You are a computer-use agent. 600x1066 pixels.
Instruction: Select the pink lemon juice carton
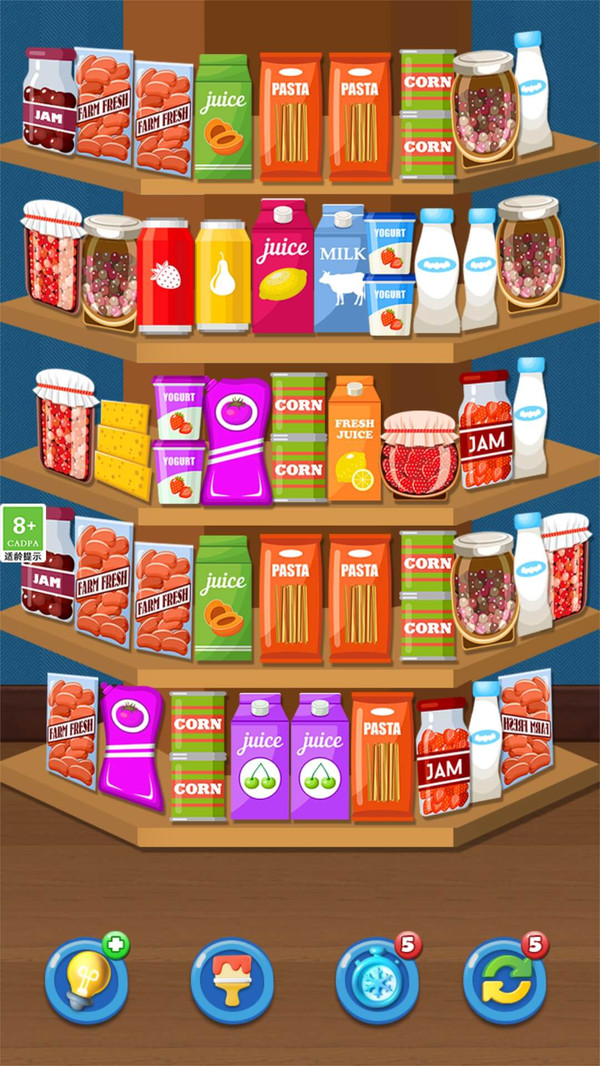282,267
